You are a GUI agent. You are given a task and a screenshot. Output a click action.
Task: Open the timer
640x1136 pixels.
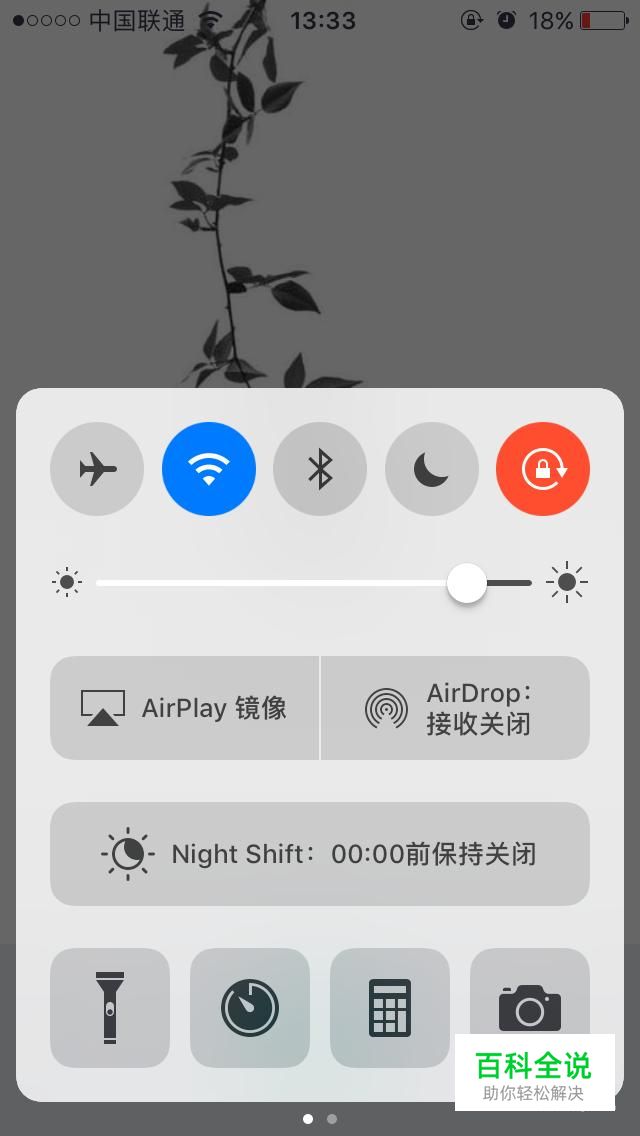pyautogui.click(x=250, y=1008)
